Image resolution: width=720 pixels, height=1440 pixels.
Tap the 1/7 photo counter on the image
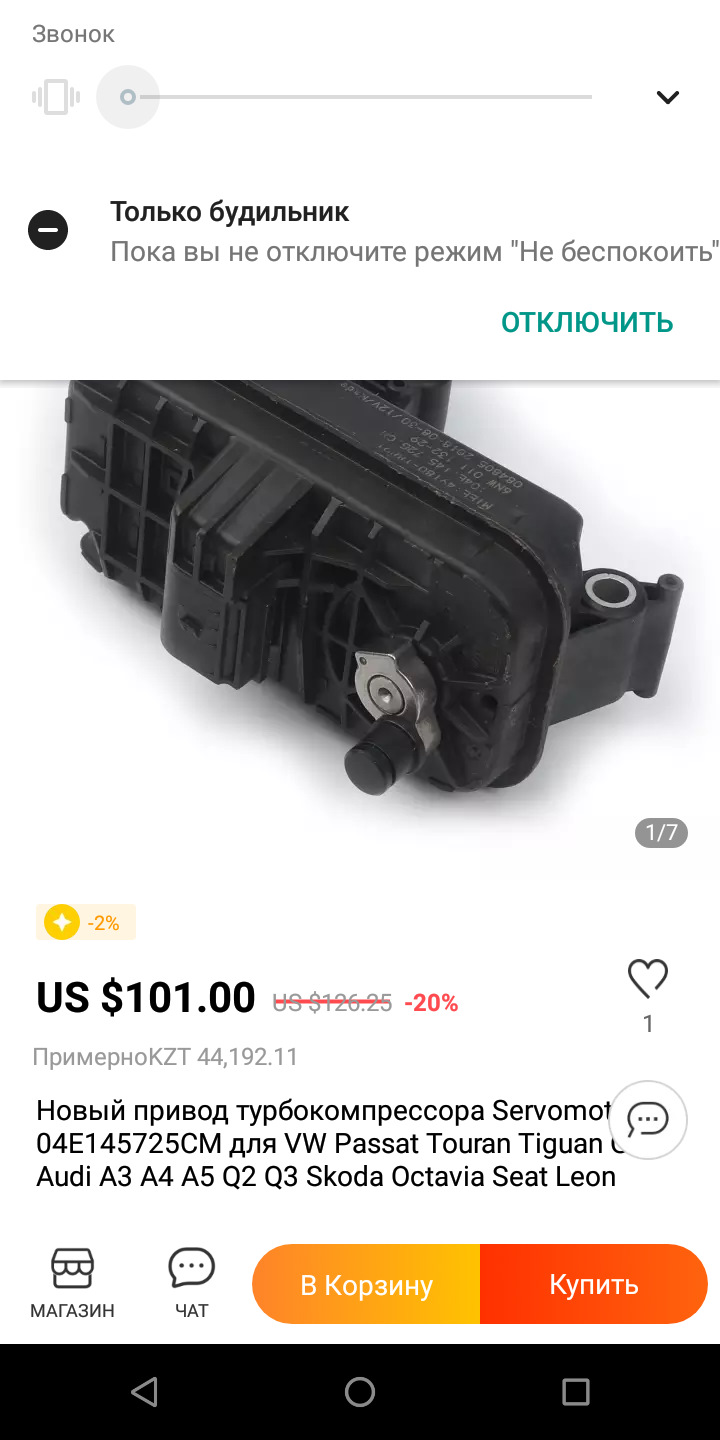660,832
